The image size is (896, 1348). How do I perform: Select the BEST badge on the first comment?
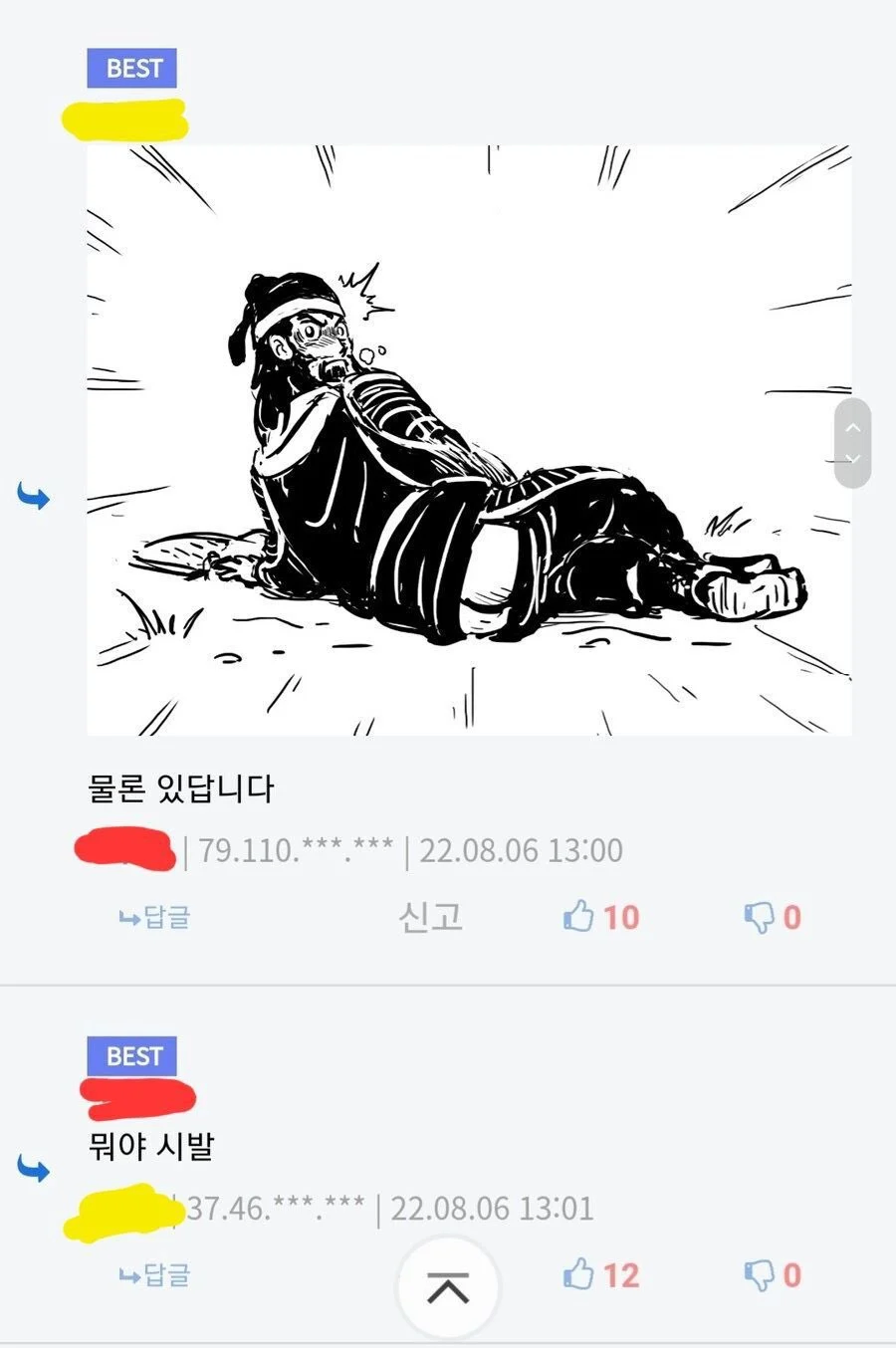[131, 68]
